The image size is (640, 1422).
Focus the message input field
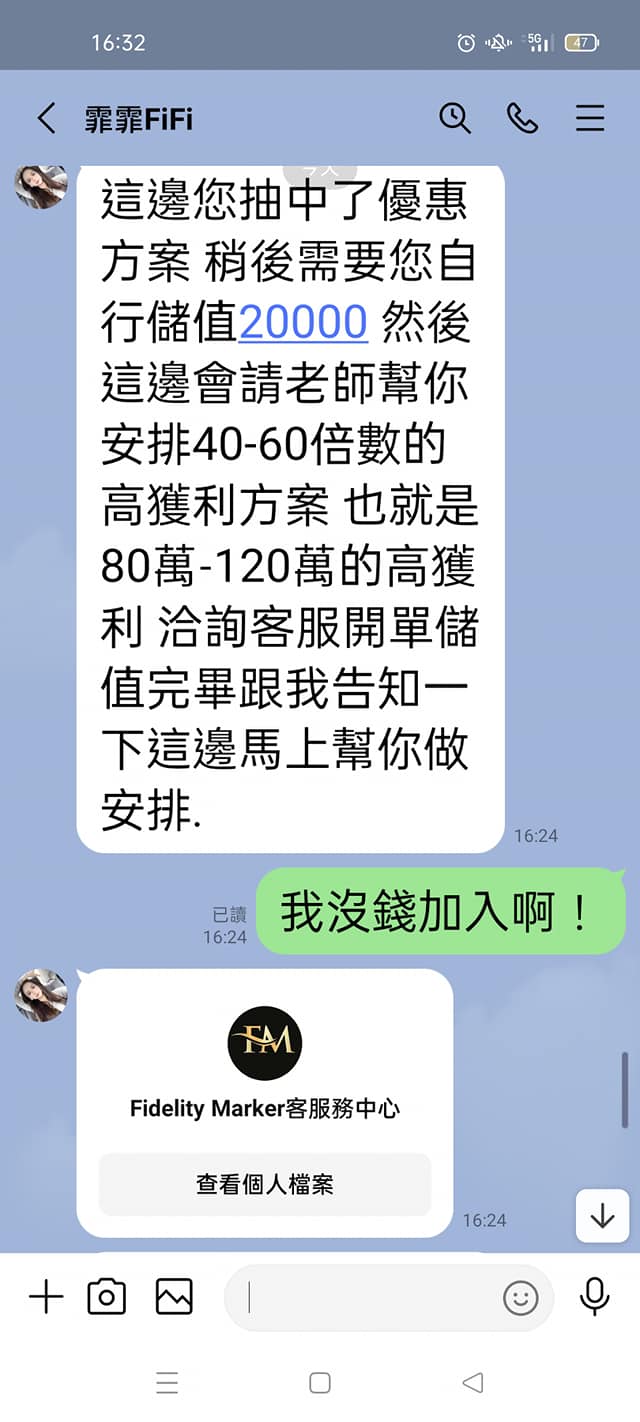(x=370, y=1298)
